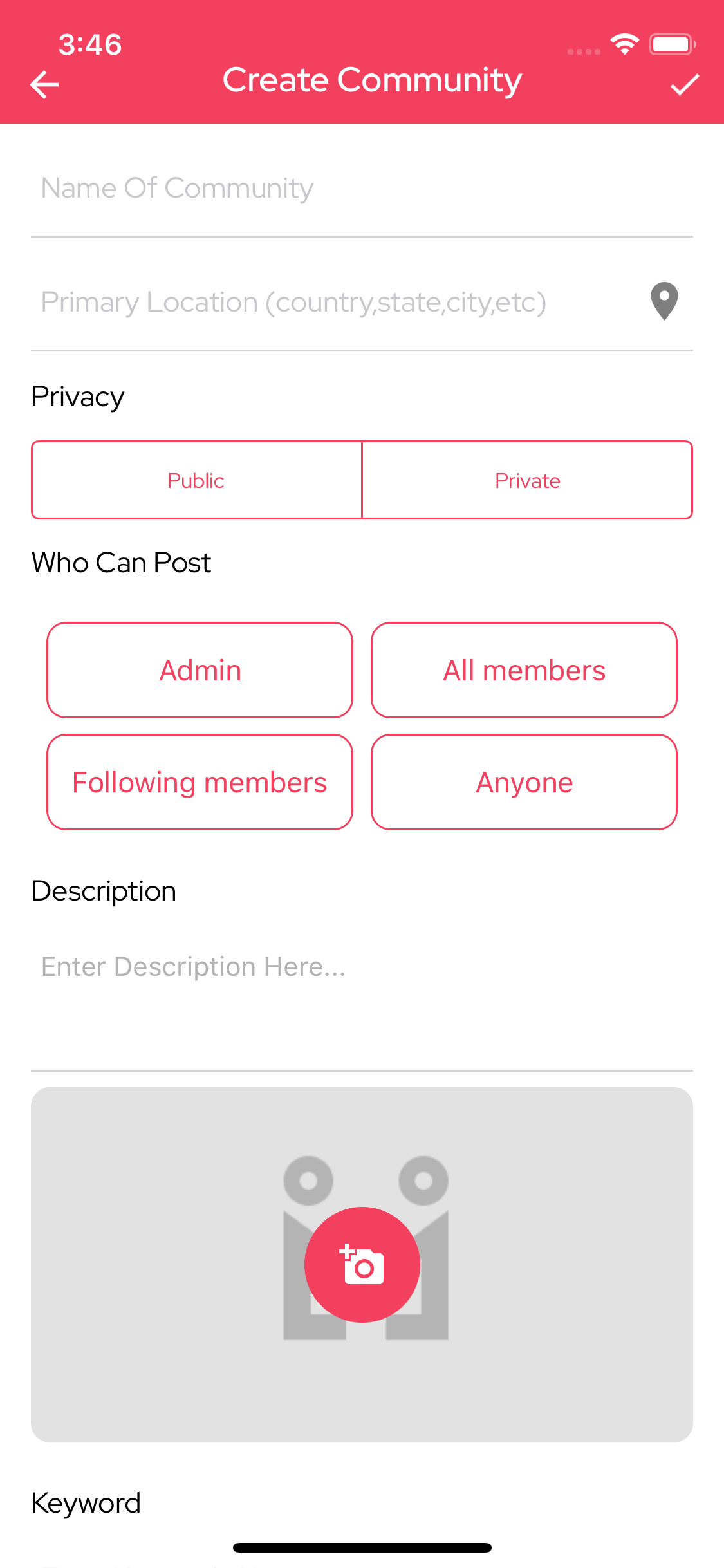Choose All members for who can post
The height and width of the screenshot is (1568, 724).
click(x=524, y=670)
